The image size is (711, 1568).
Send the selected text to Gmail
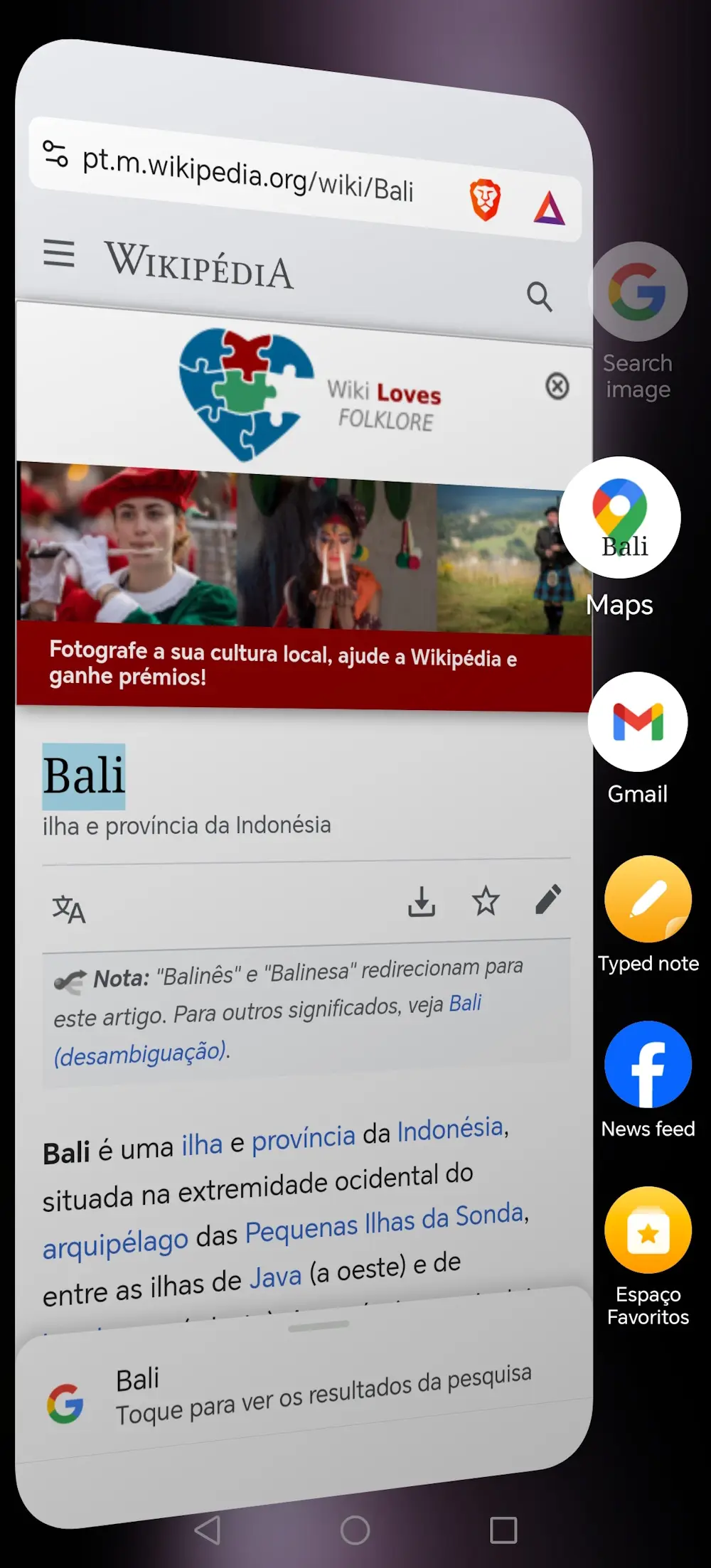pyautogui.click(x=637, y=721)
